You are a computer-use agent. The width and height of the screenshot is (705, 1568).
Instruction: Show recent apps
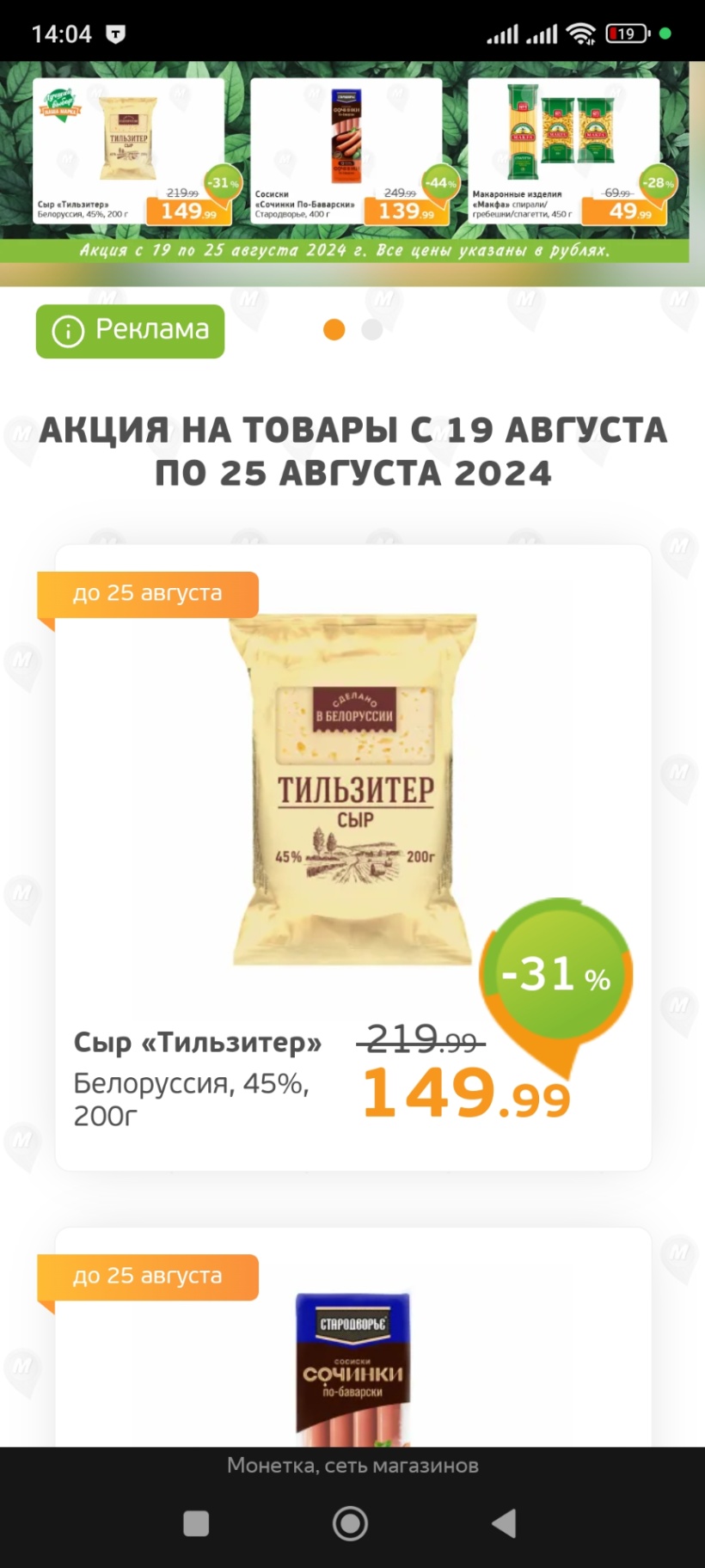196,1523
